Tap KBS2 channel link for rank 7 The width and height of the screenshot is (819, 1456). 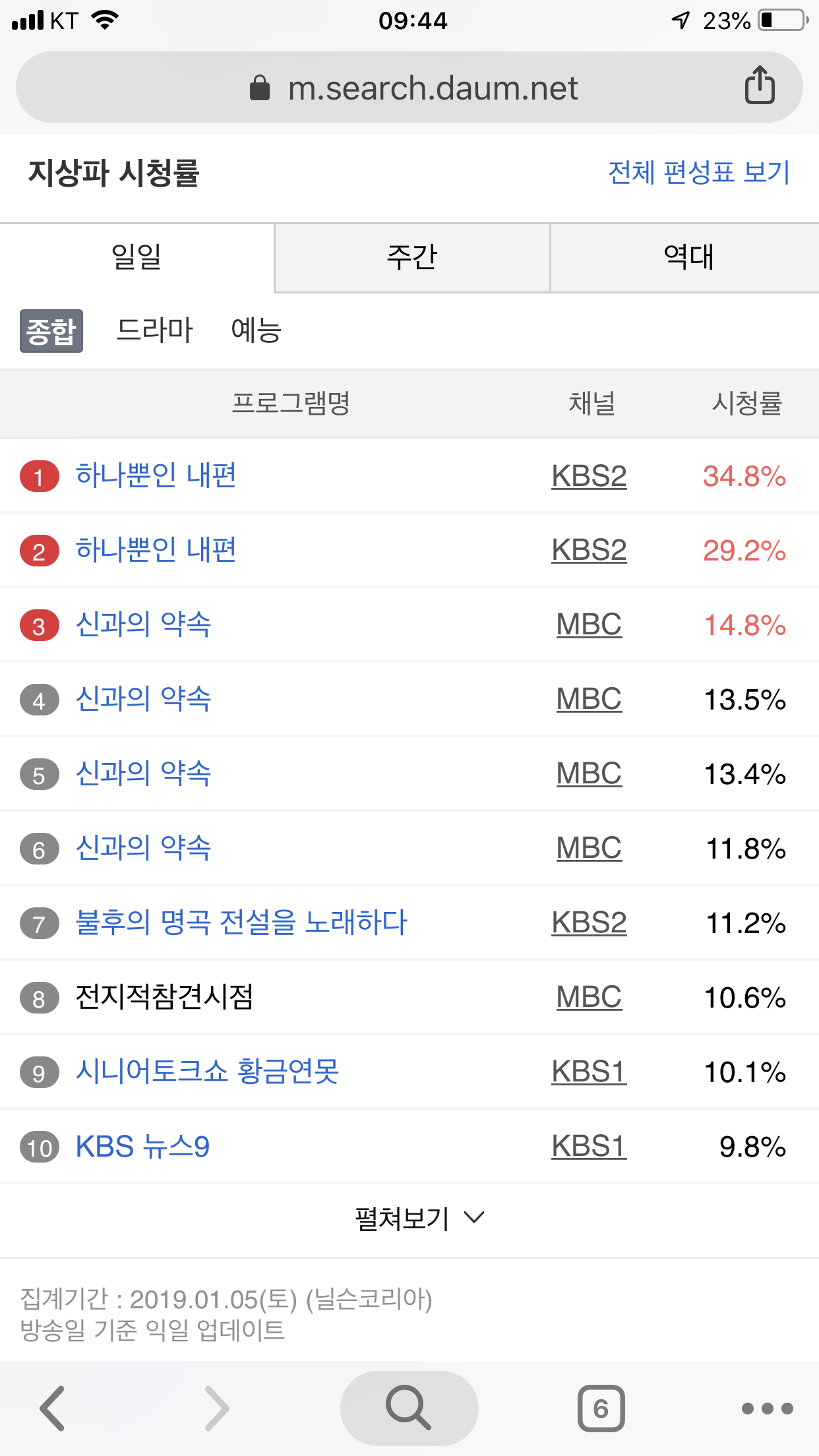589,923
